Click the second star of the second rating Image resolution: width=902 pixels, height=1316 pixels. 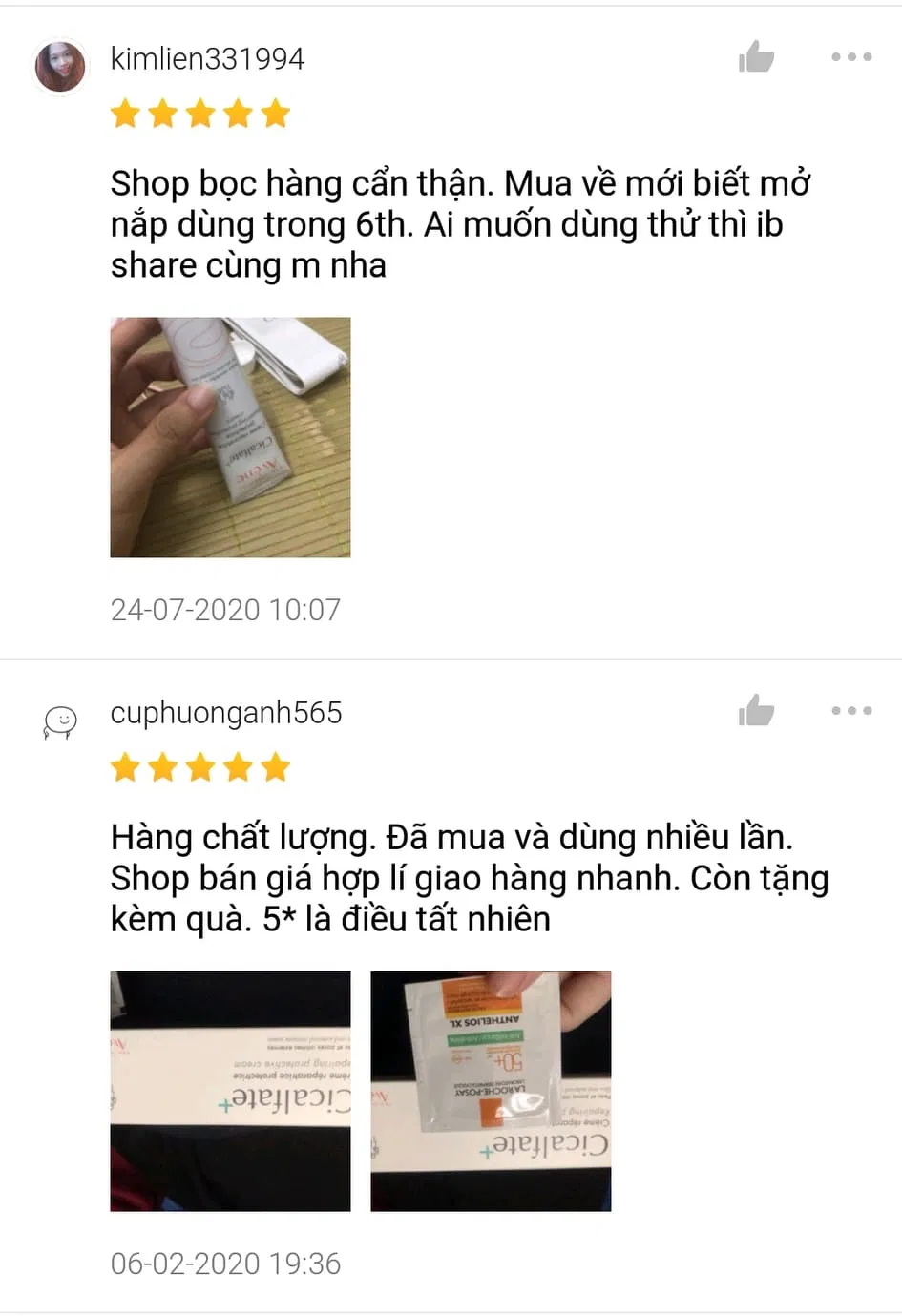163,766
